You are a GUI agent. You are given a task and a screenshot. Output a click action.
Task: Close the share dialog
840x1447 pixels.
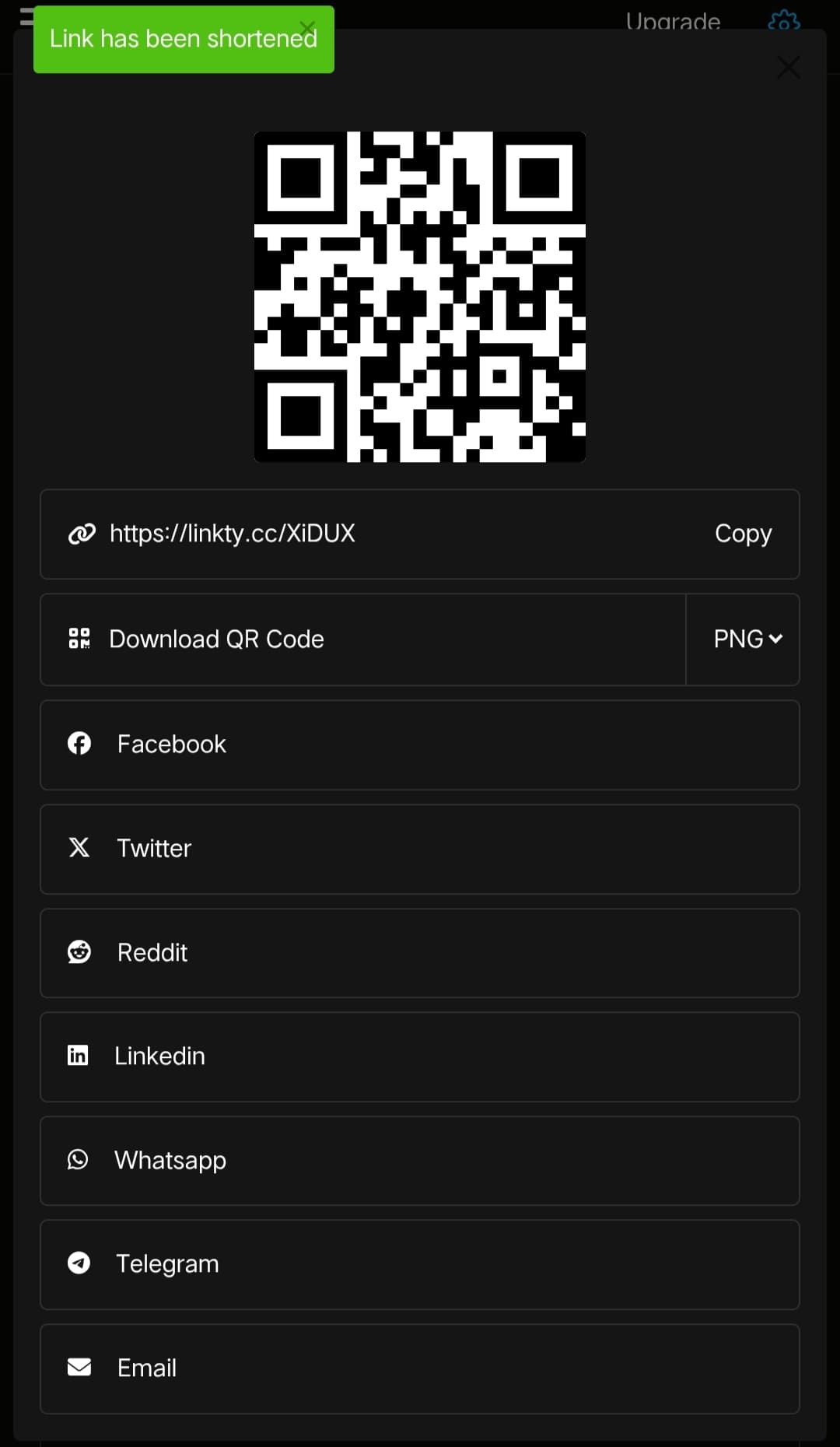coord(788,68)
